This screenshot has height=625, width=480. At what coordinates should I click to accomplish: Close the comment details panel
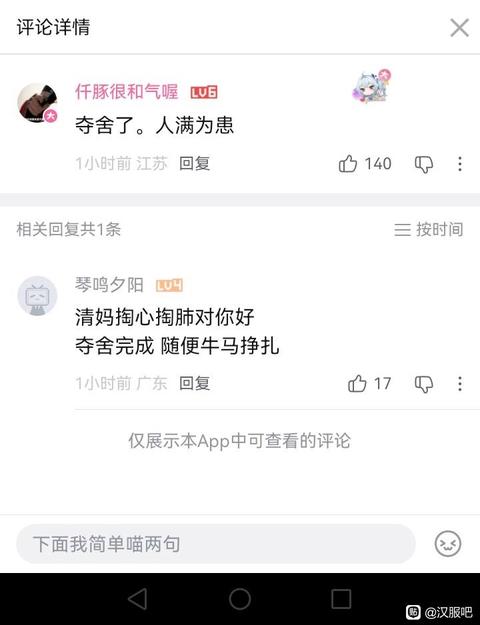coord(459,28)
